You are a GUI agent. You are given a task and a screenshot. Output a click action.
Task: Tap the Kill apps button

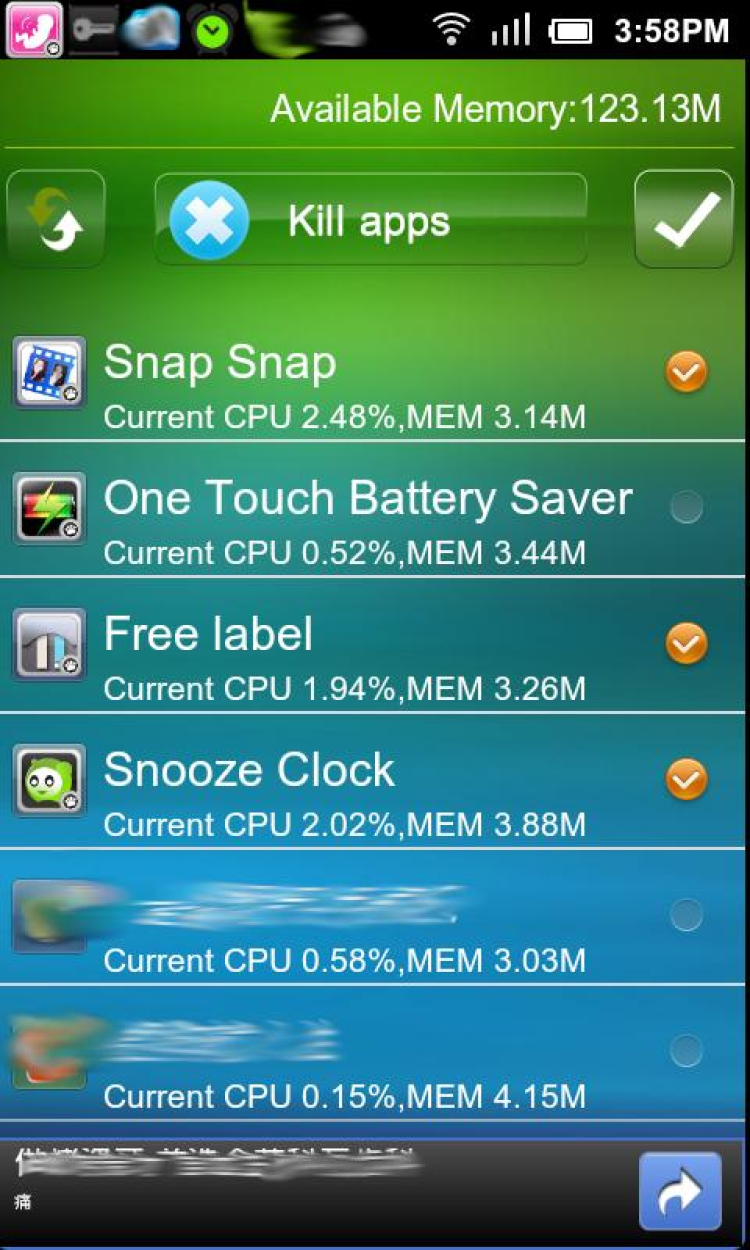(370, 221)
